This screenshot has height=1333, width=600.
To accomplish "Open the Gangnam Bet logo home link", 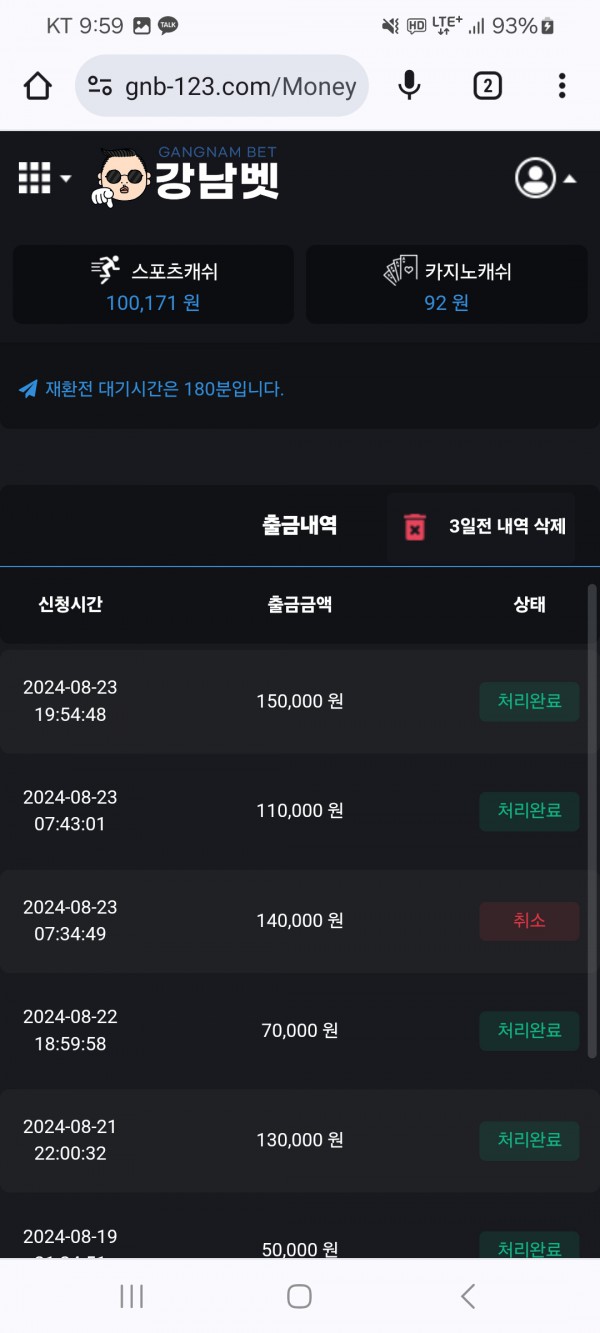I will (188, 177).
